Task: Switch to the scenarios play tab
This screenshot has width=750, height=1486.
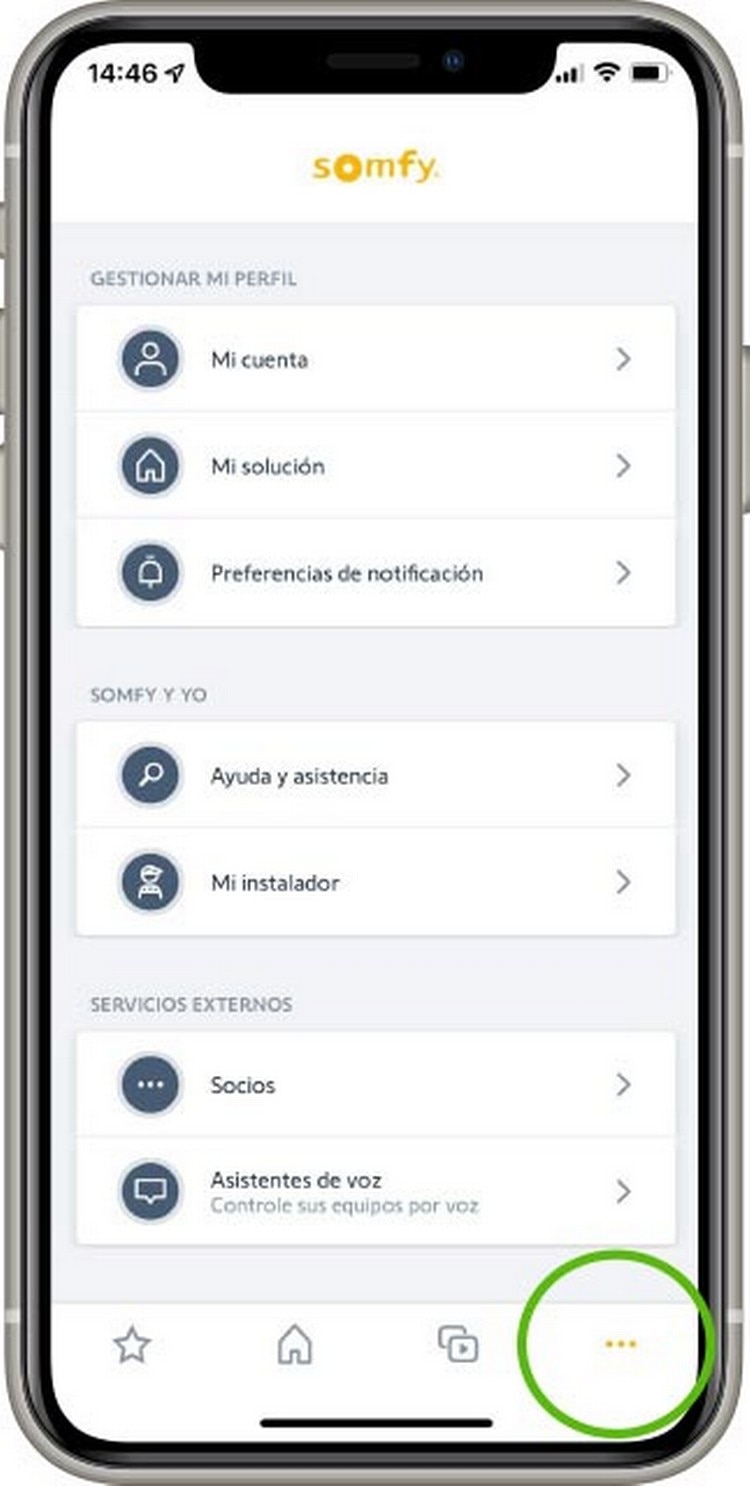Action: [458, 1344]
